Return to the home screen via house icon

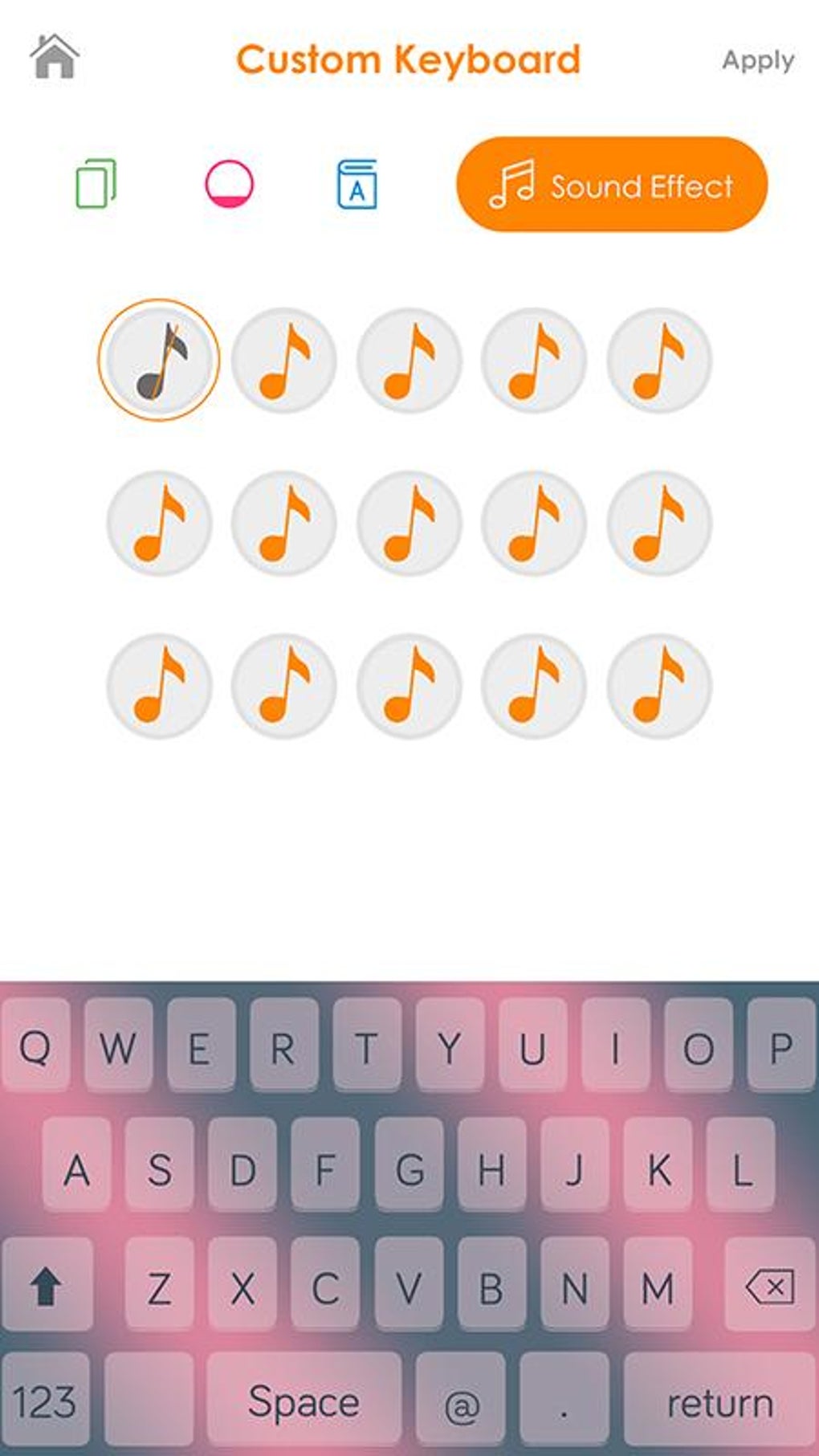(55, 57)
